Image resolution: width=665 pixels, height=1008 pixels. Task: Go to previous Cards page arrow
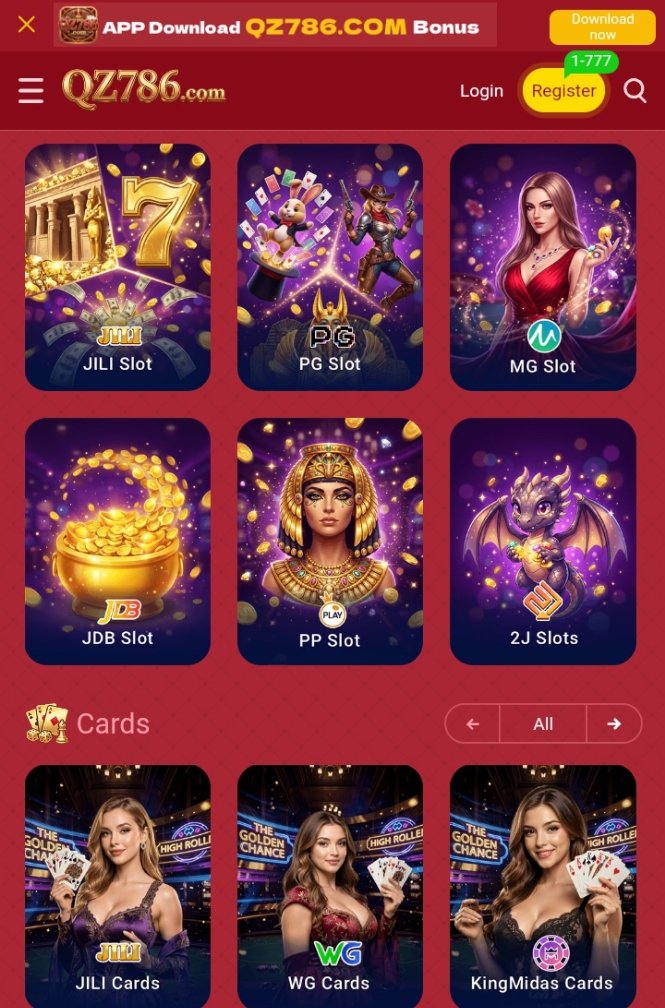(473, 724)
